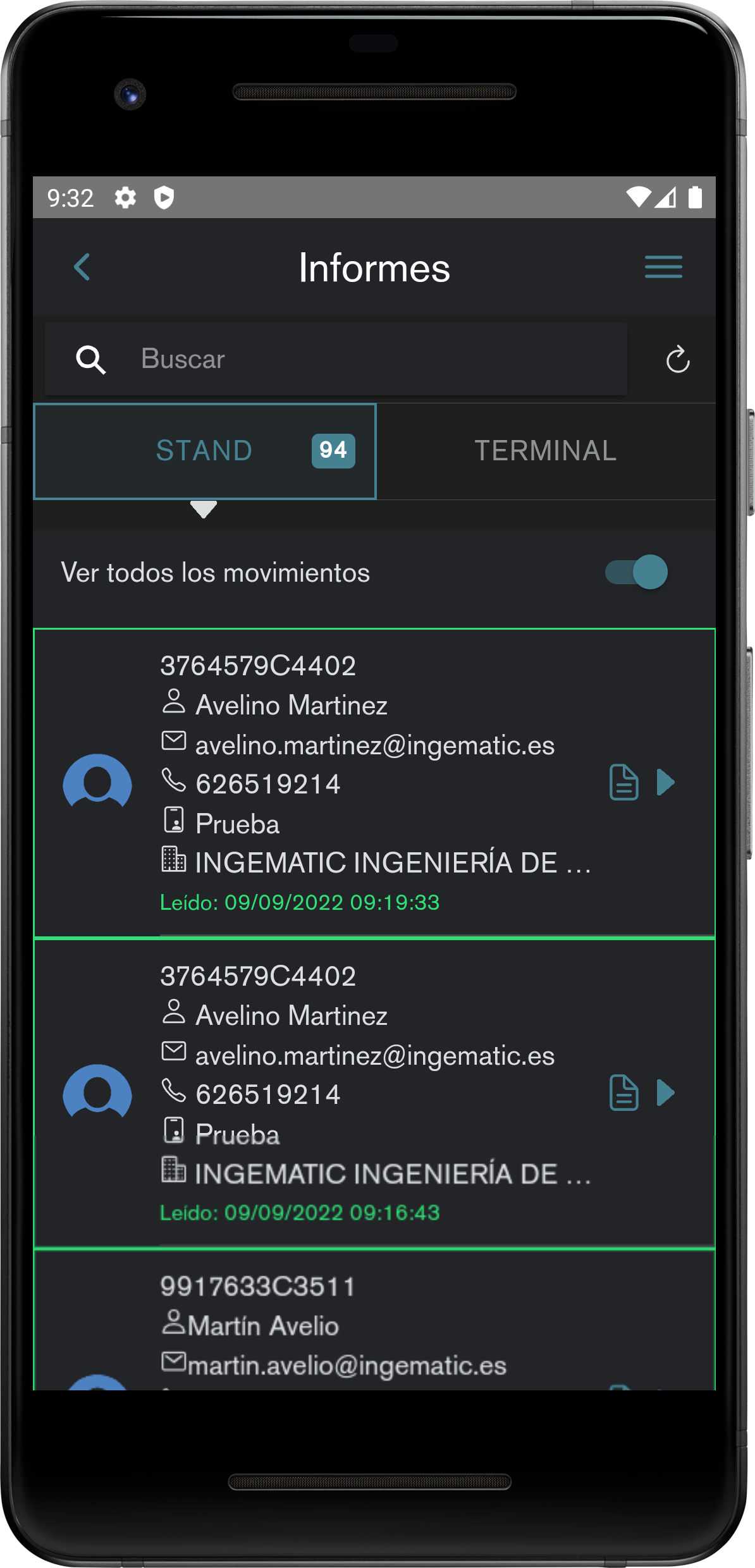Select the STAND tab
Viewport: 755px width, 1568px height.
[x=204, y=451]
